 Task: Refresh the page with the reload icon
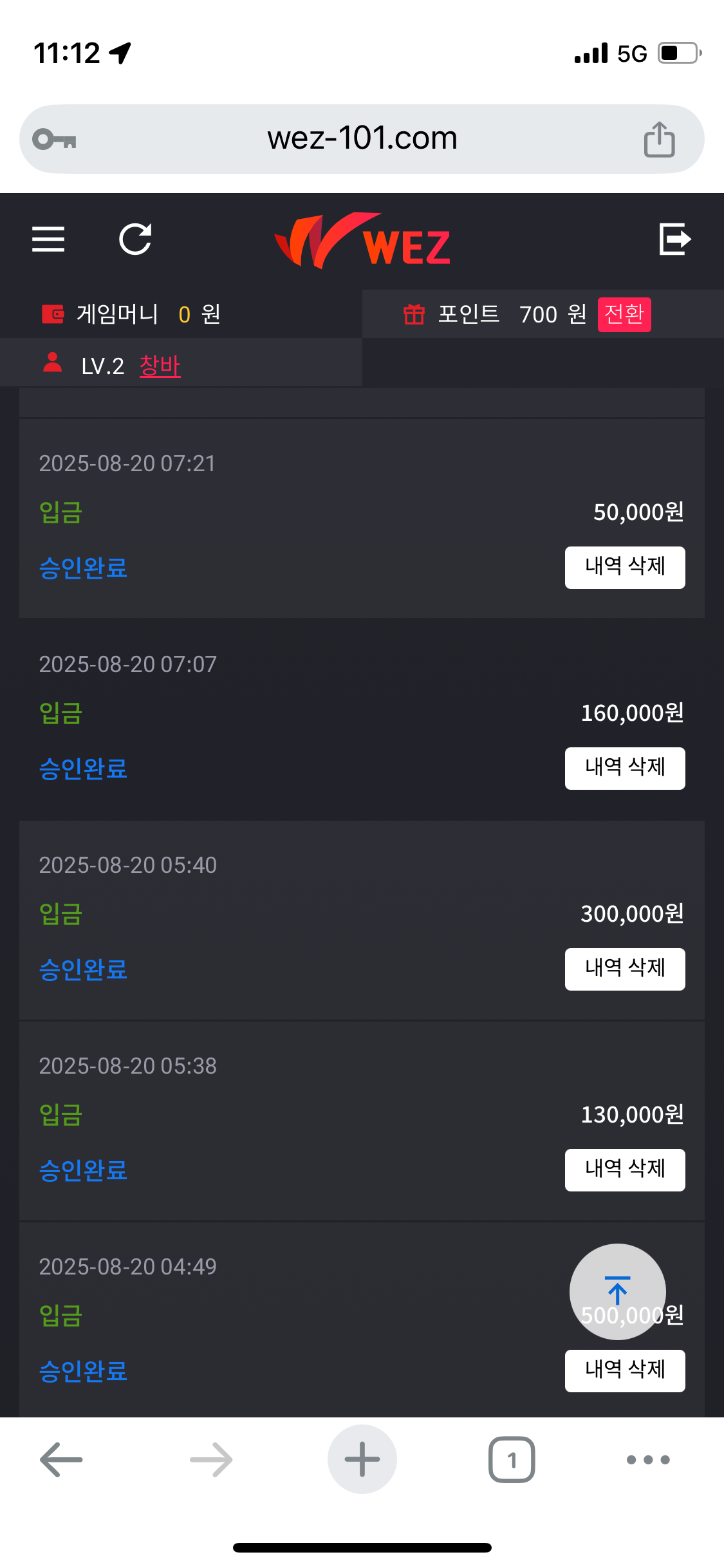click(x=135, y=239)
